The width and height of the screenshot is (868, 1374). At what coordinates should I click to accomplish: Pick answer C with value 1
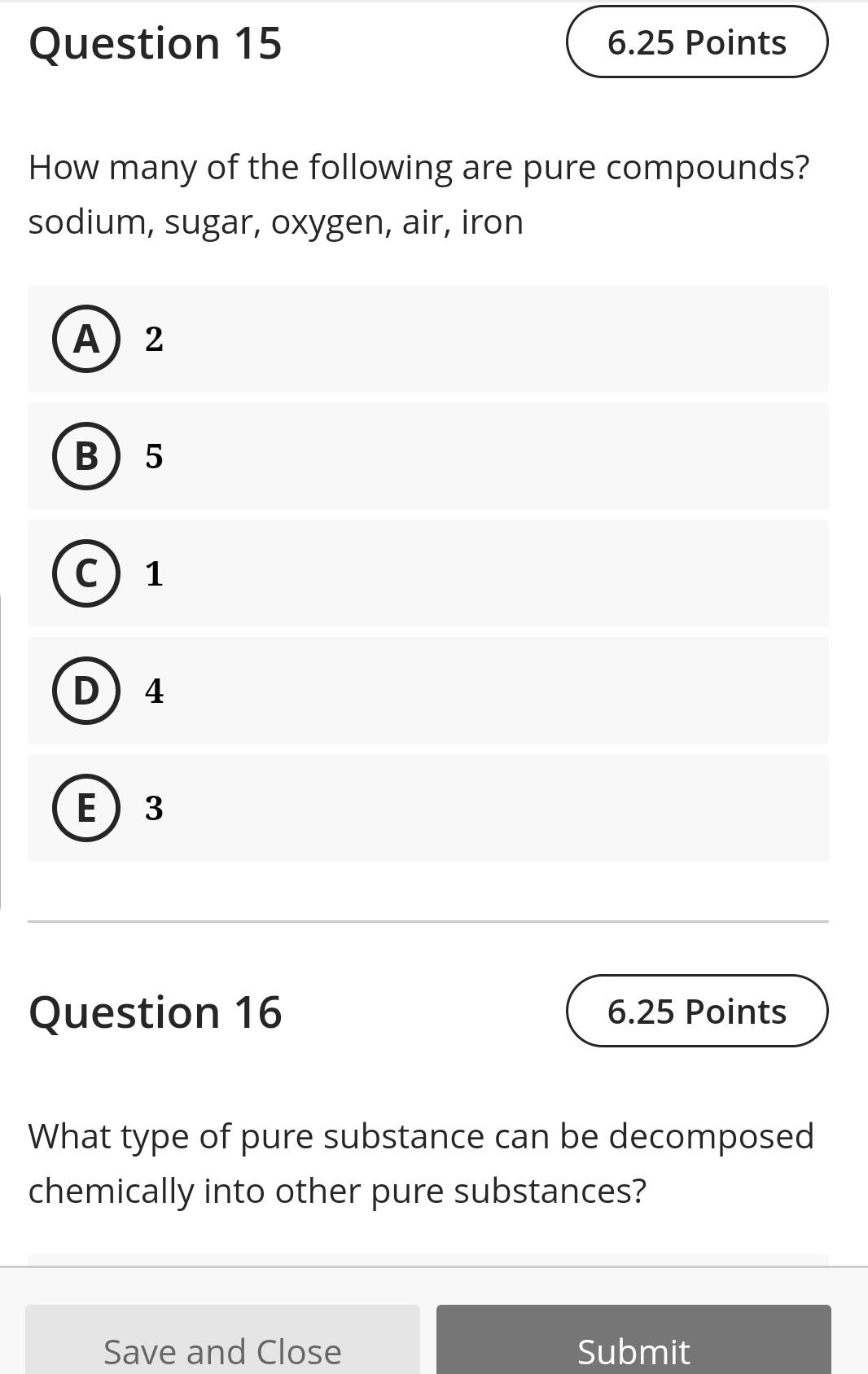point(86,573)
